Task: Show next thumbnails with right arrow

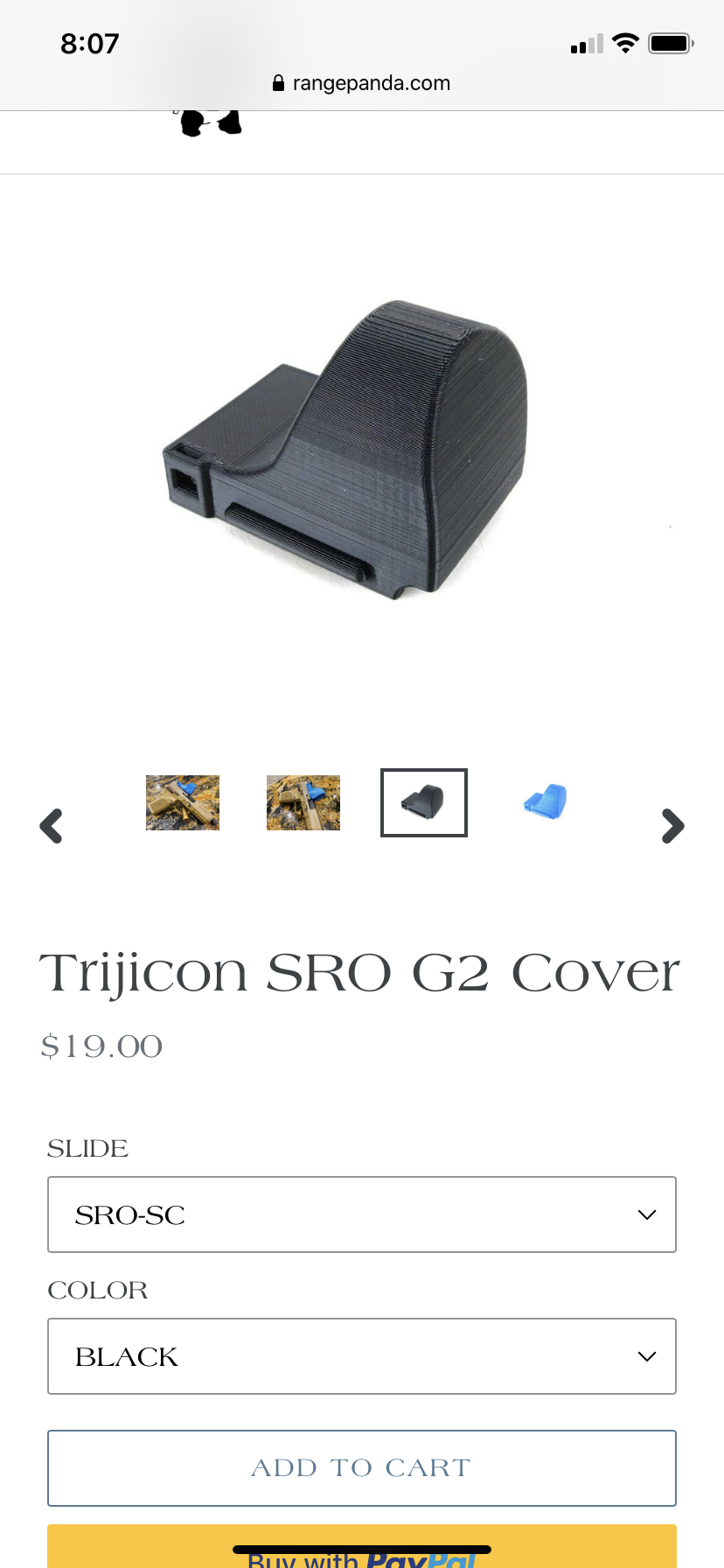Action: click(x=672, y=825)
